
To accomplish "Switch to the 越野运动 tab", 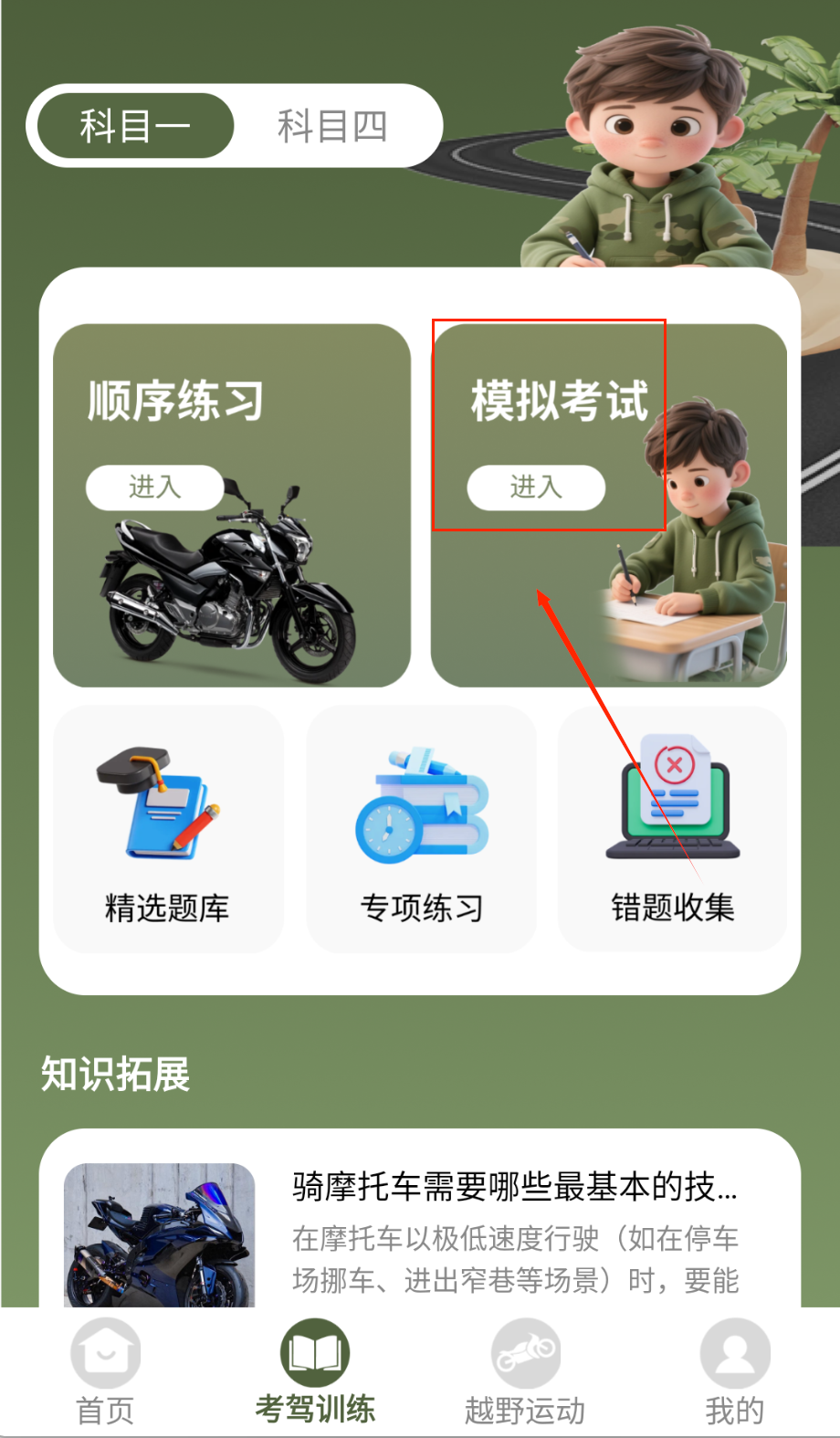I will click(x=525, y=1371).
